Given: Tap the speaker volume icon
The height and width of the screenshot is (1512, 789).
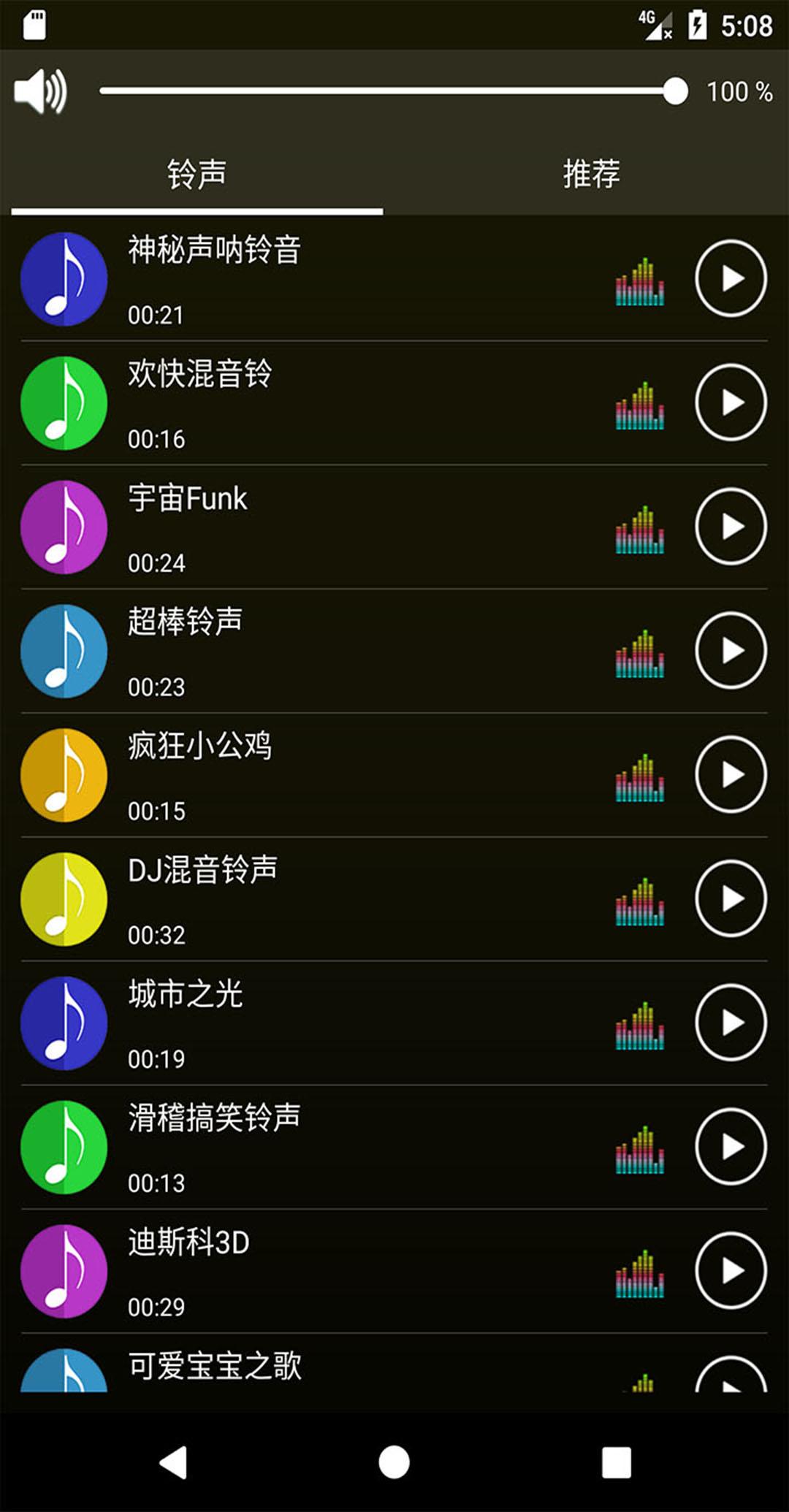Looking at the screenshot, I should (41, 91).
